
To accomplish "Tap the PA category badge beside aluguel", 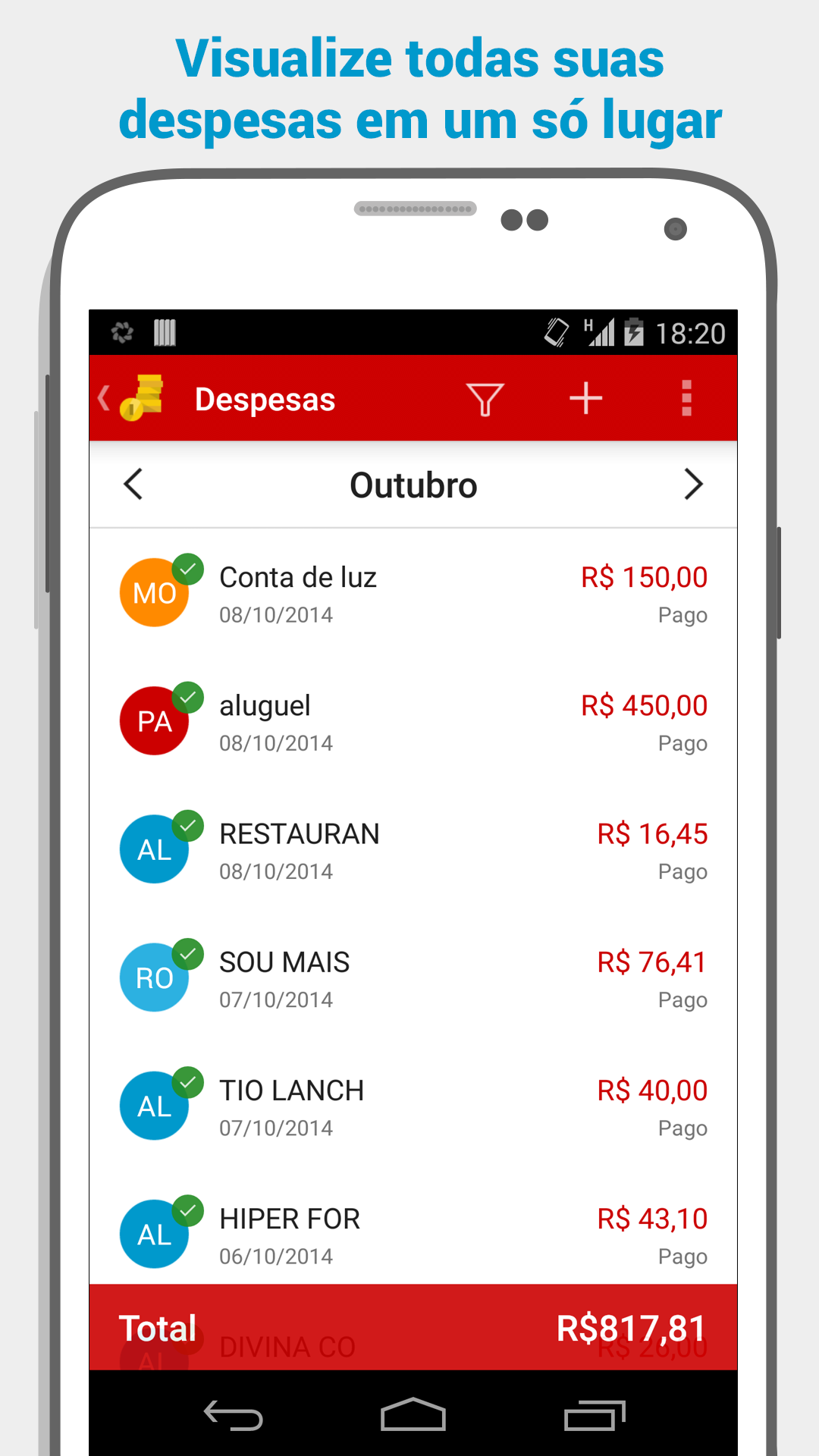I will click(x=154, y=720).
